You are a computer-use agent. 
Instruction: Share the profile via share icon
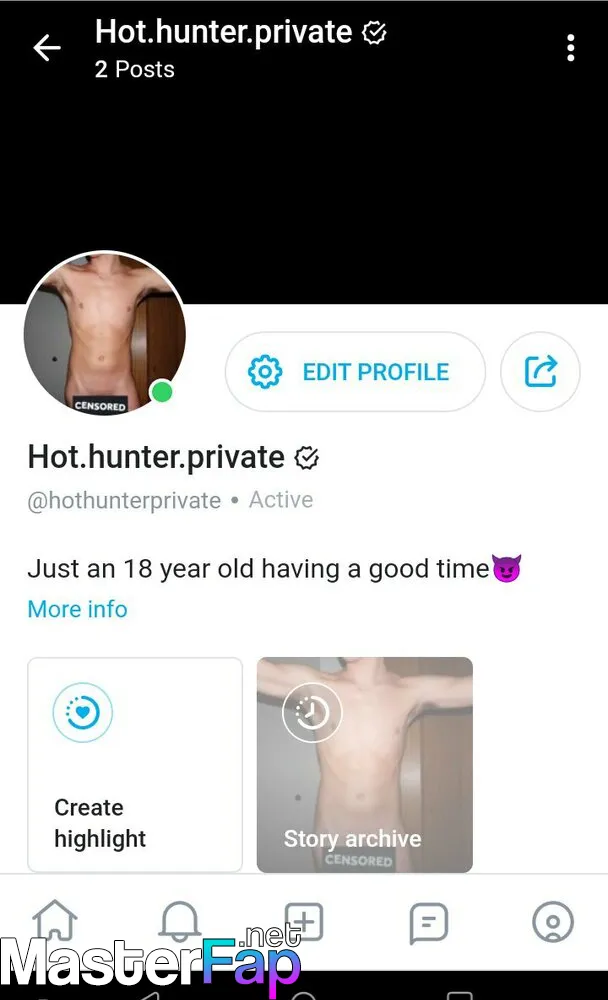pos(540,371)
